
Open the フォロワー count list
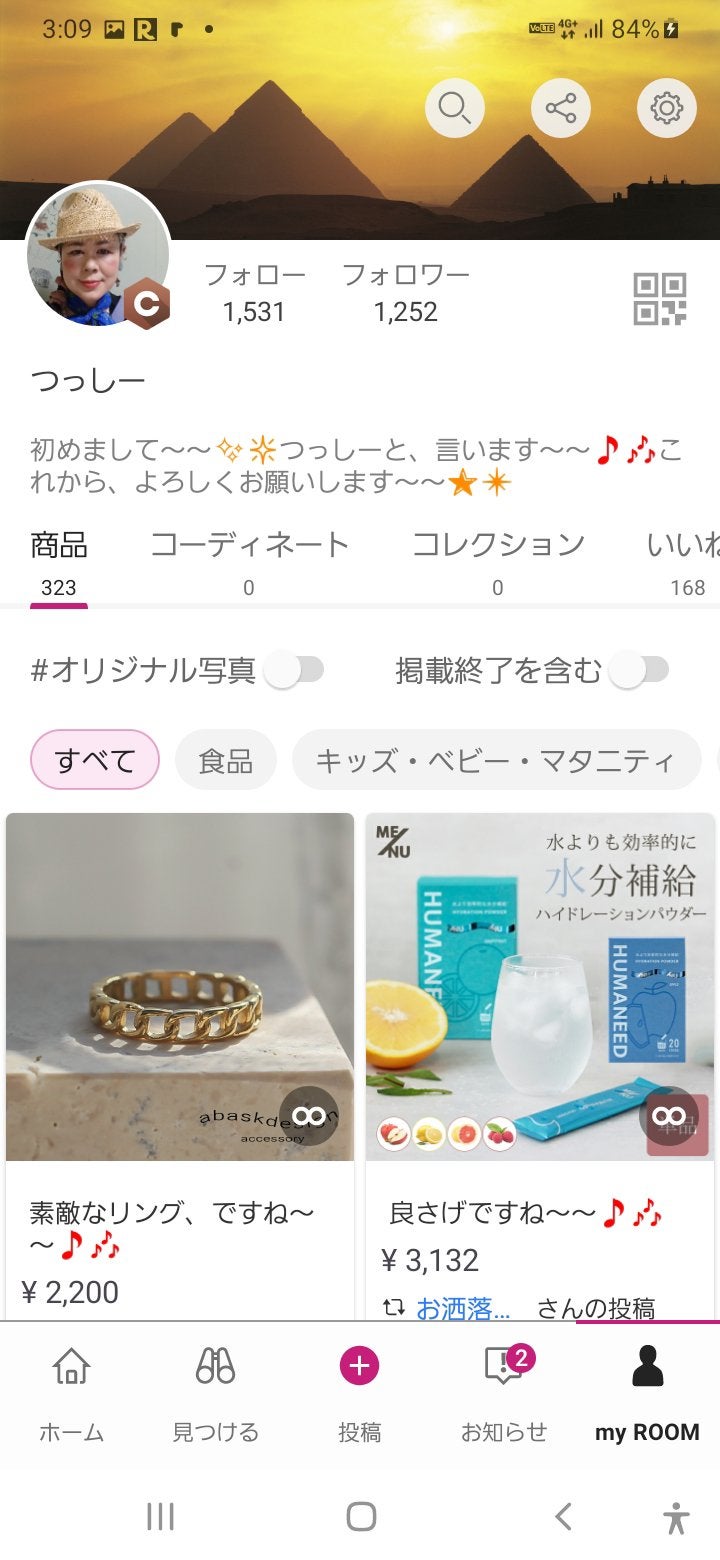[x=407, y=290]
